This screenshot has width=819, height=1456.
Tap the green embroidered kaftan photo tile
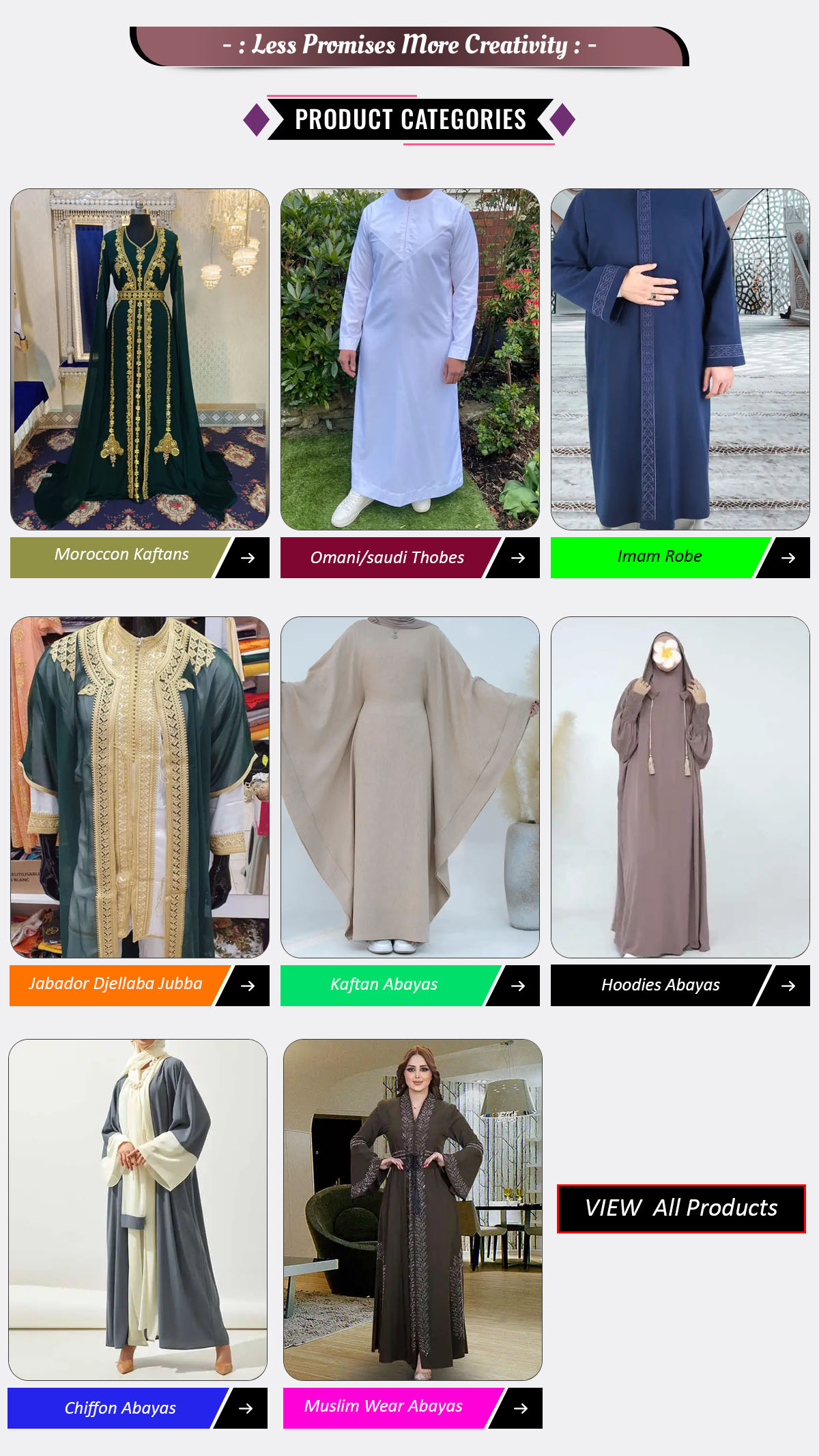[x=140, y=359]
